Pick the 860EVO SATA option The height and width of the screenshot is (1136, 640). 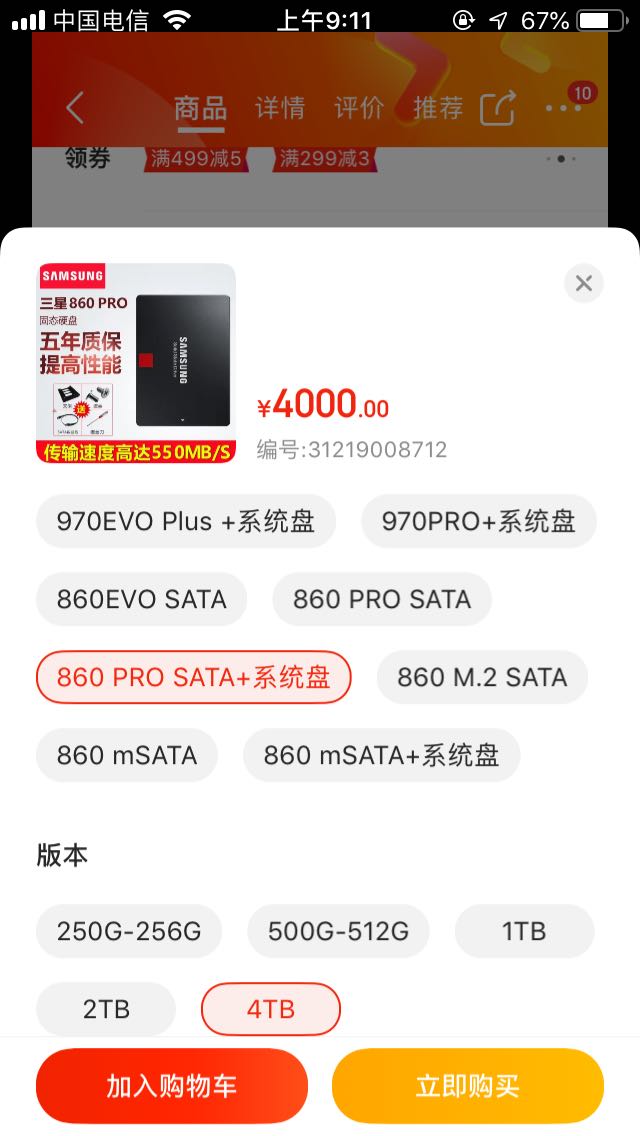click(x=141, y=599)
